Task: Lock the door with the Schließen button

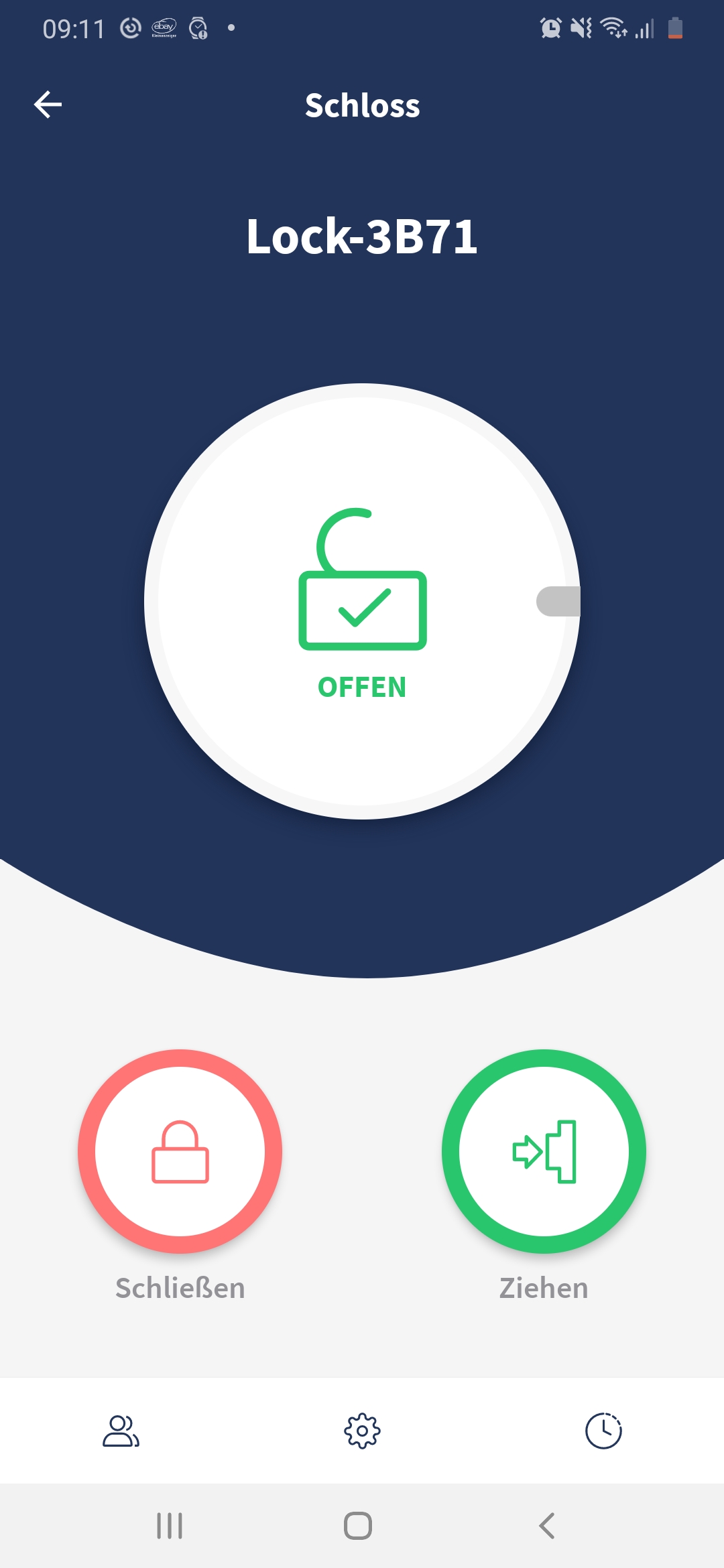Action: click(180, 1151)
